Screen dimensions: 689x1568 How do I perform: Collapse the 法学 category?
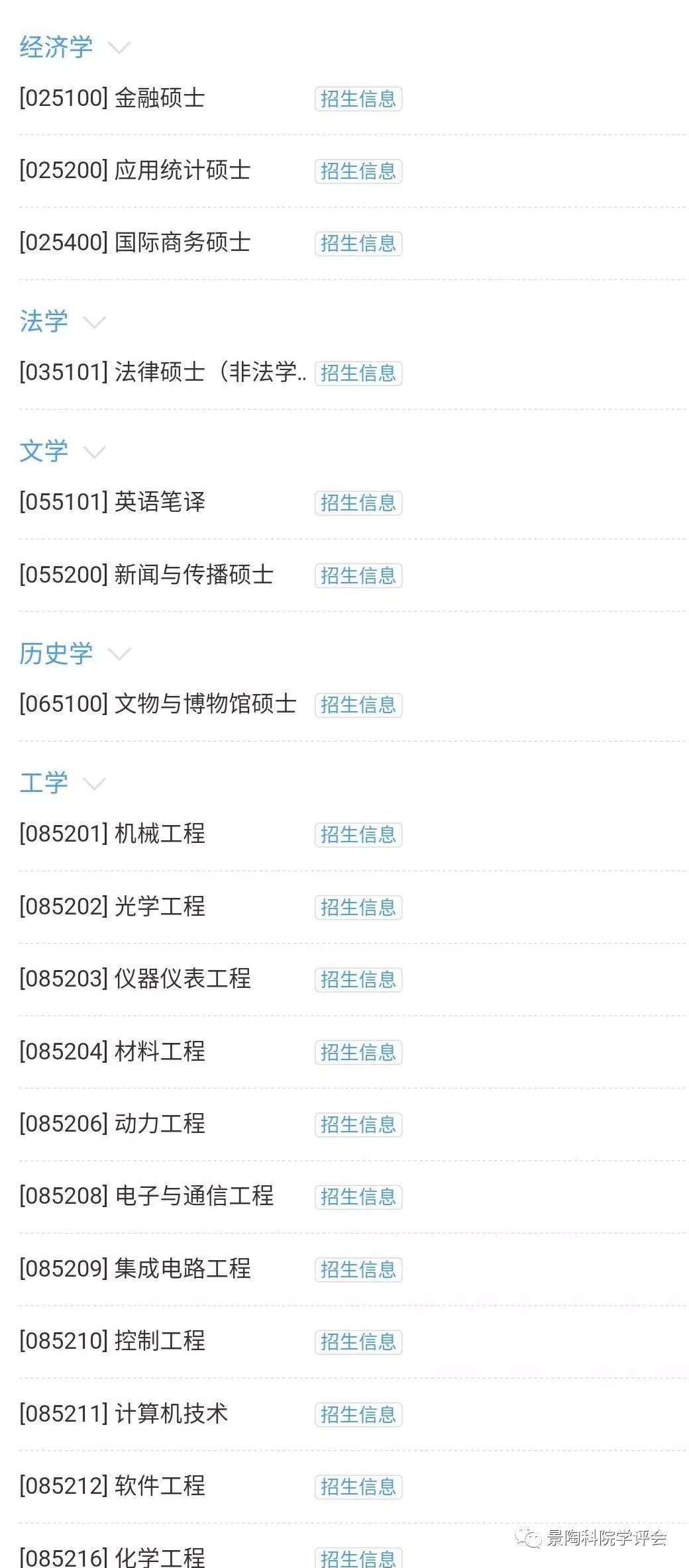94,322
